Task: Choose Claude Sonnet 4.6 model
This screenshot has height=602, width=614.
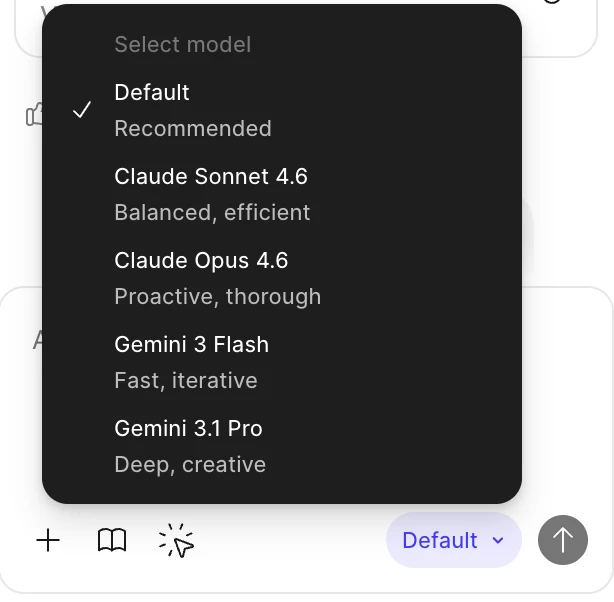Action: [x=211, y=194]
